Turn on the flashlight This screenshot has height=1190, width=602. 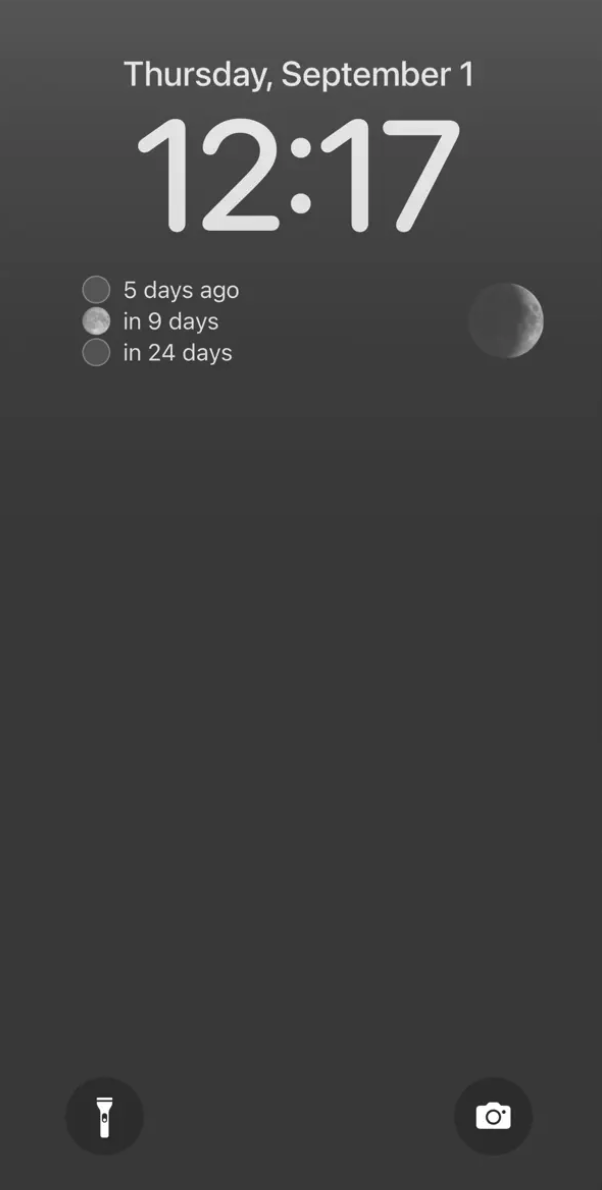tap(104, 1116)
